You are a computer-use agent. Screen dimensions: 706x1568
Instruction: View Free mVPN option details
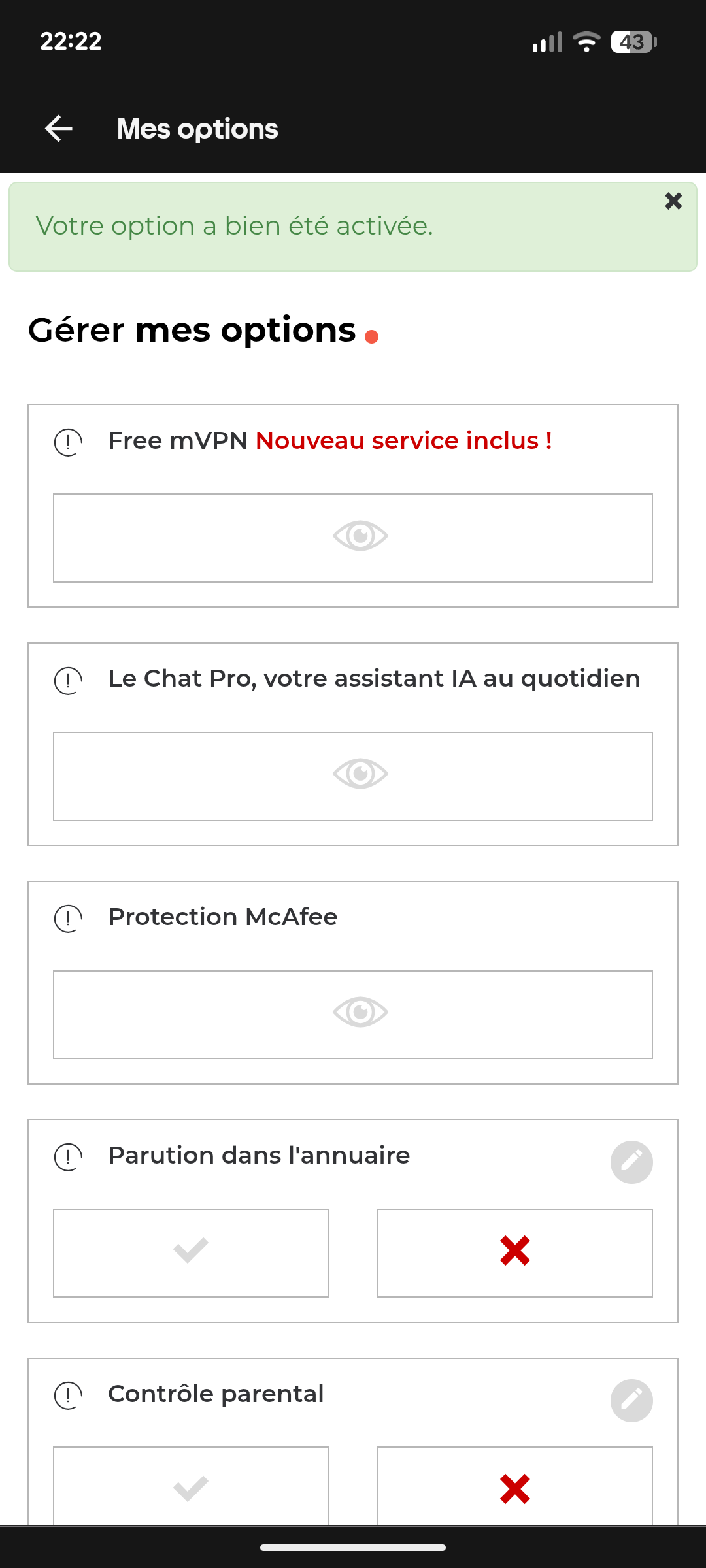[353, 538]
